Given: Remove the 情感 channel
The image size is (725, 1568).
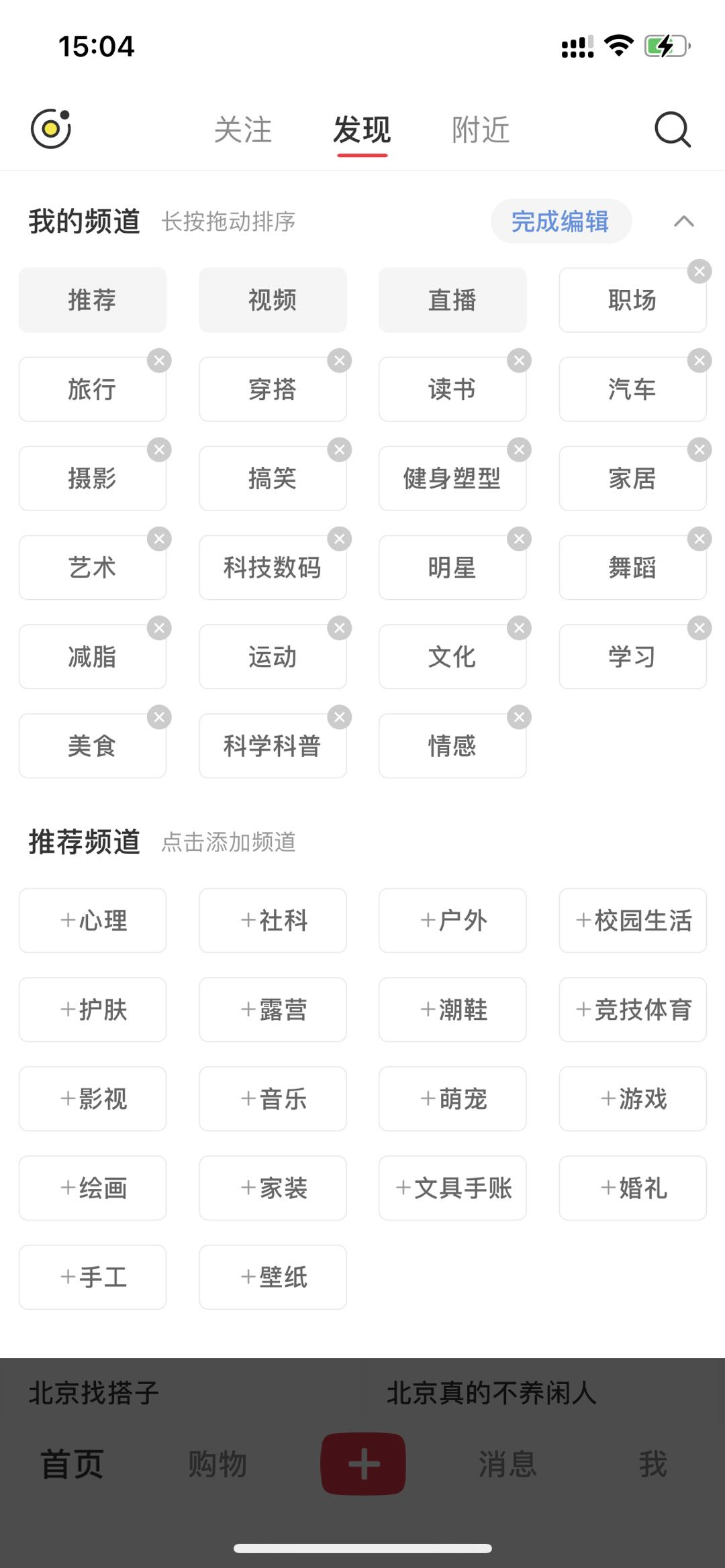Looking at the screenshot, I should point(520,717).
